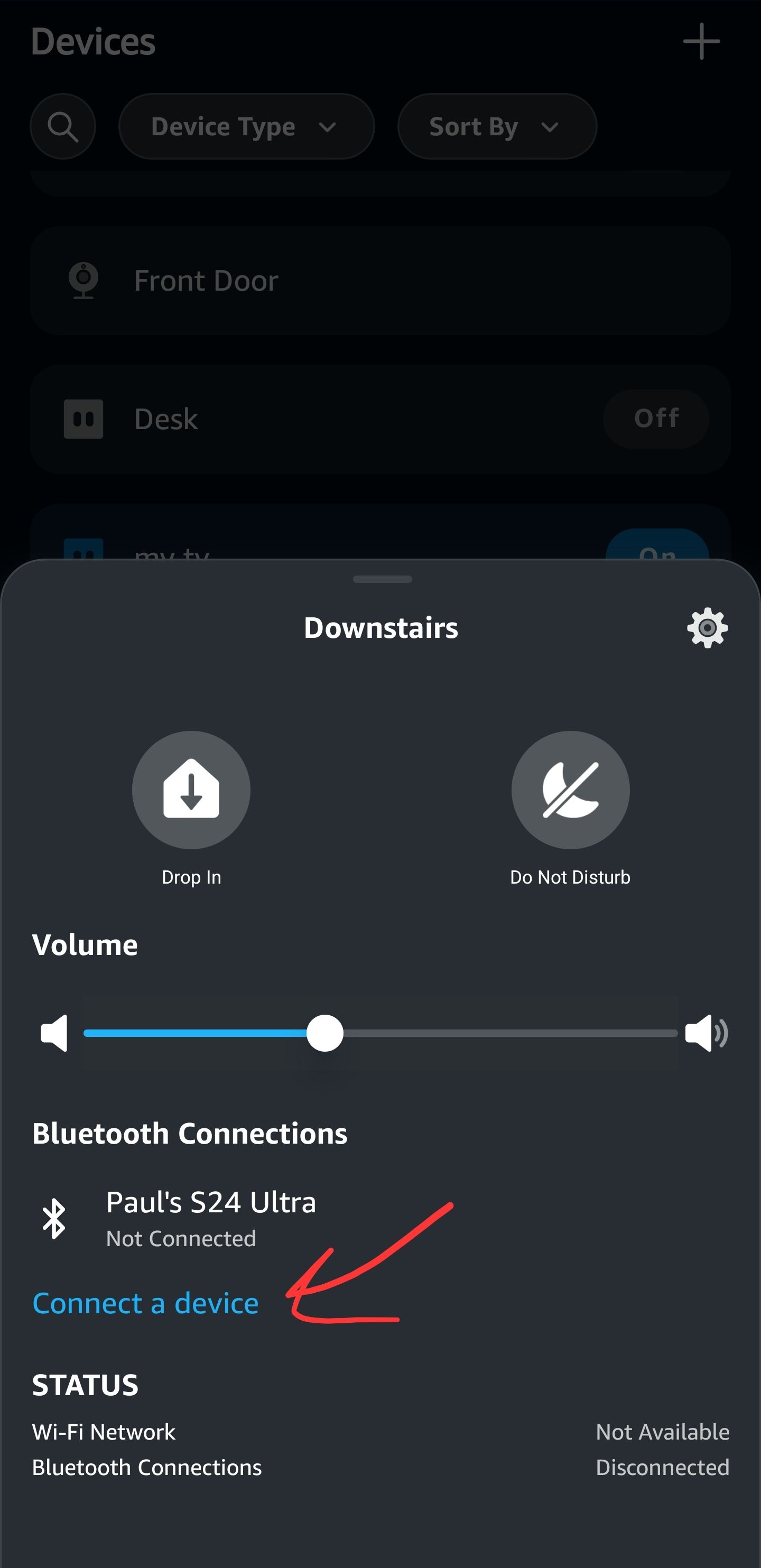Select the Front Door camera icon
This screenshot has height=1568, width=761.
pyautogui.click(x=83, y=280)
